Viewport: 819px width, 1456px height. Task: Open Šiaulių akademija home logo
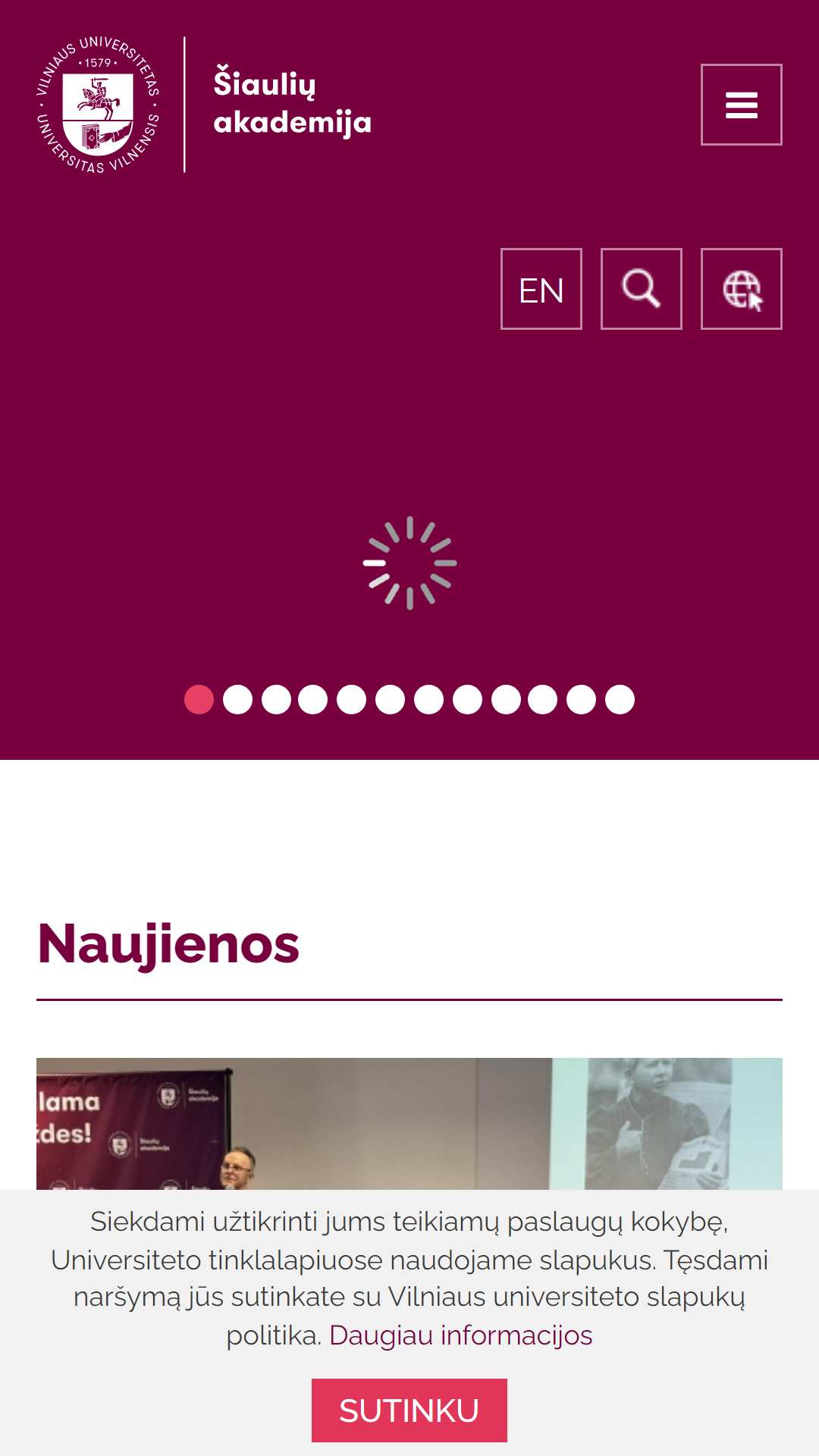pos(205,105)
